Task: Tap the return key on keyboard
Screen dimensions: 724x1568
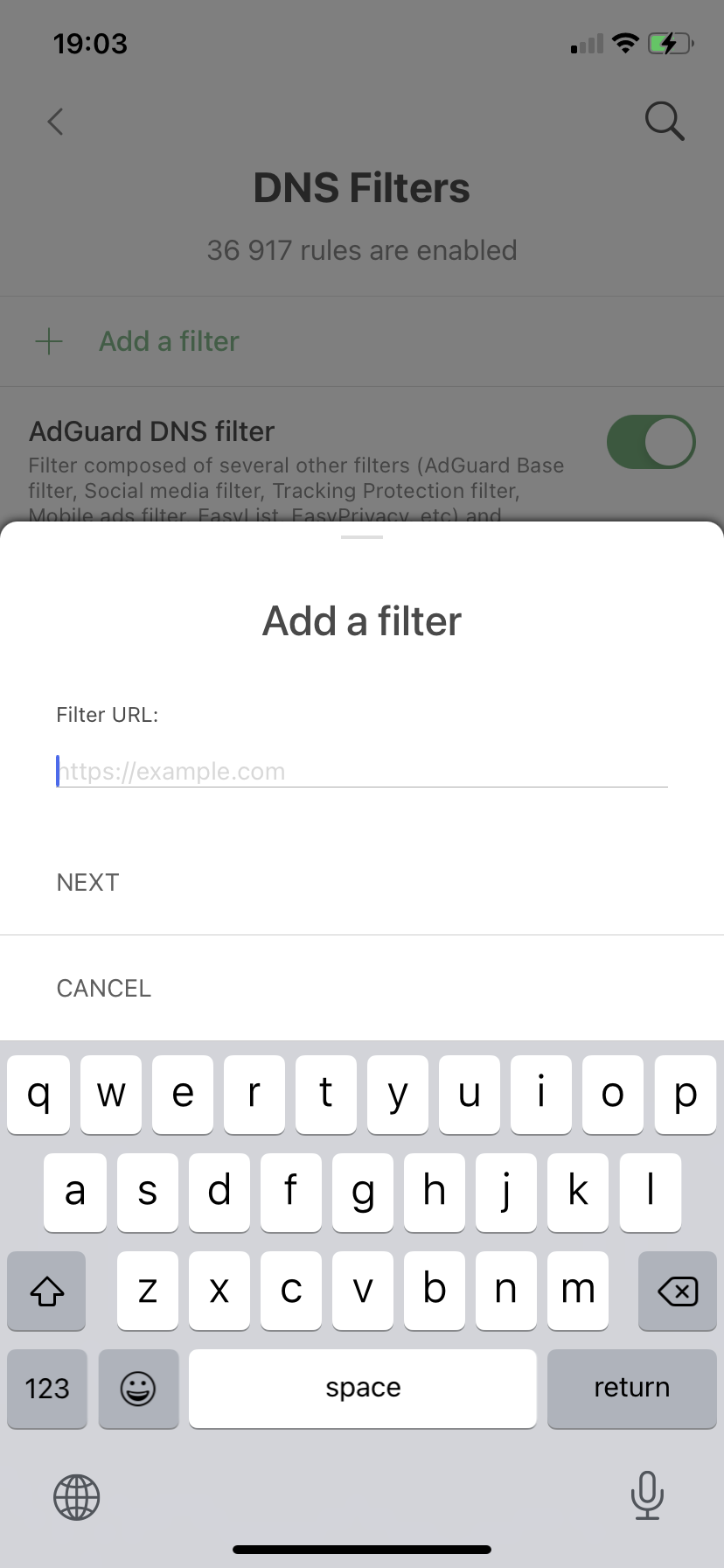Action: [631, 1388]
